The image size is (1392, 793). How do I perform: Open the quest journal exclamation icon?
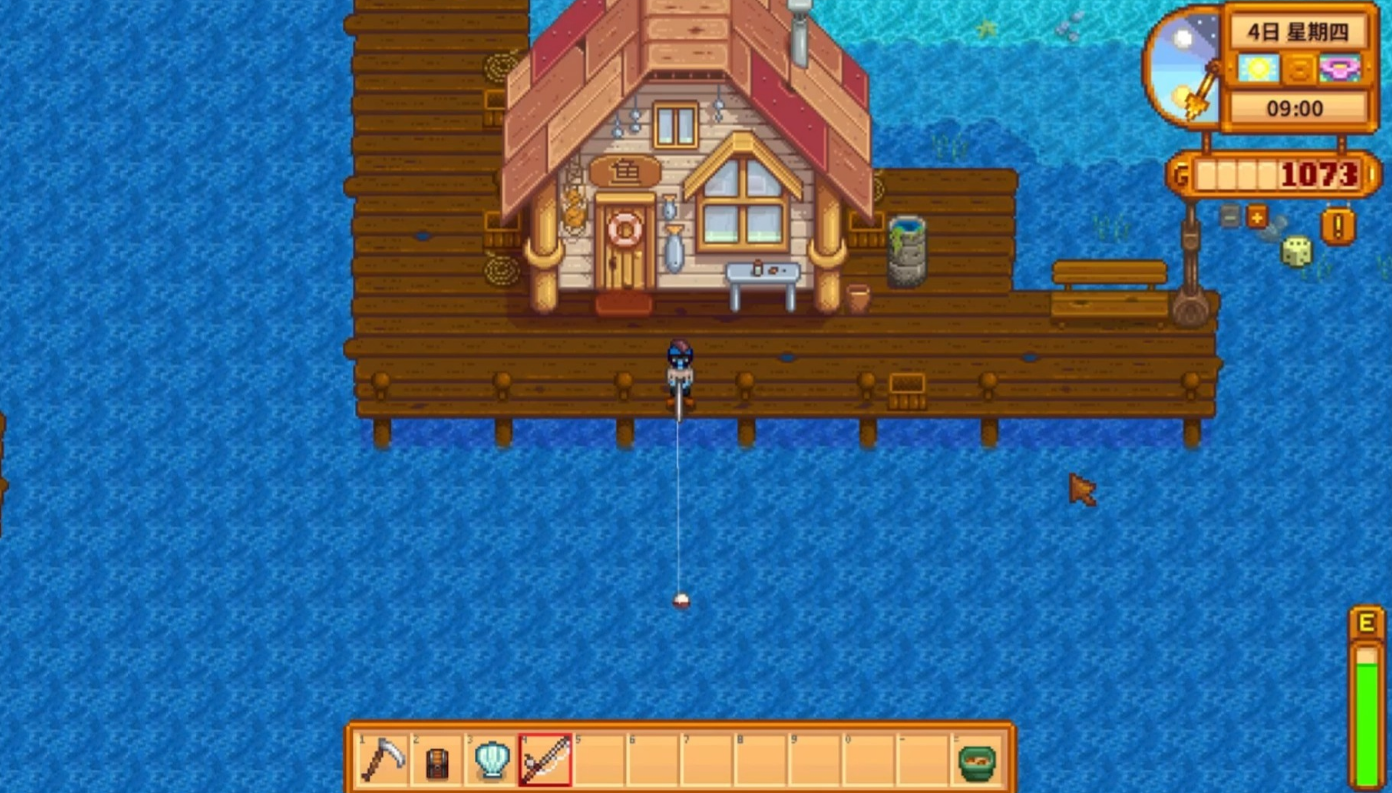[1338, 225]
